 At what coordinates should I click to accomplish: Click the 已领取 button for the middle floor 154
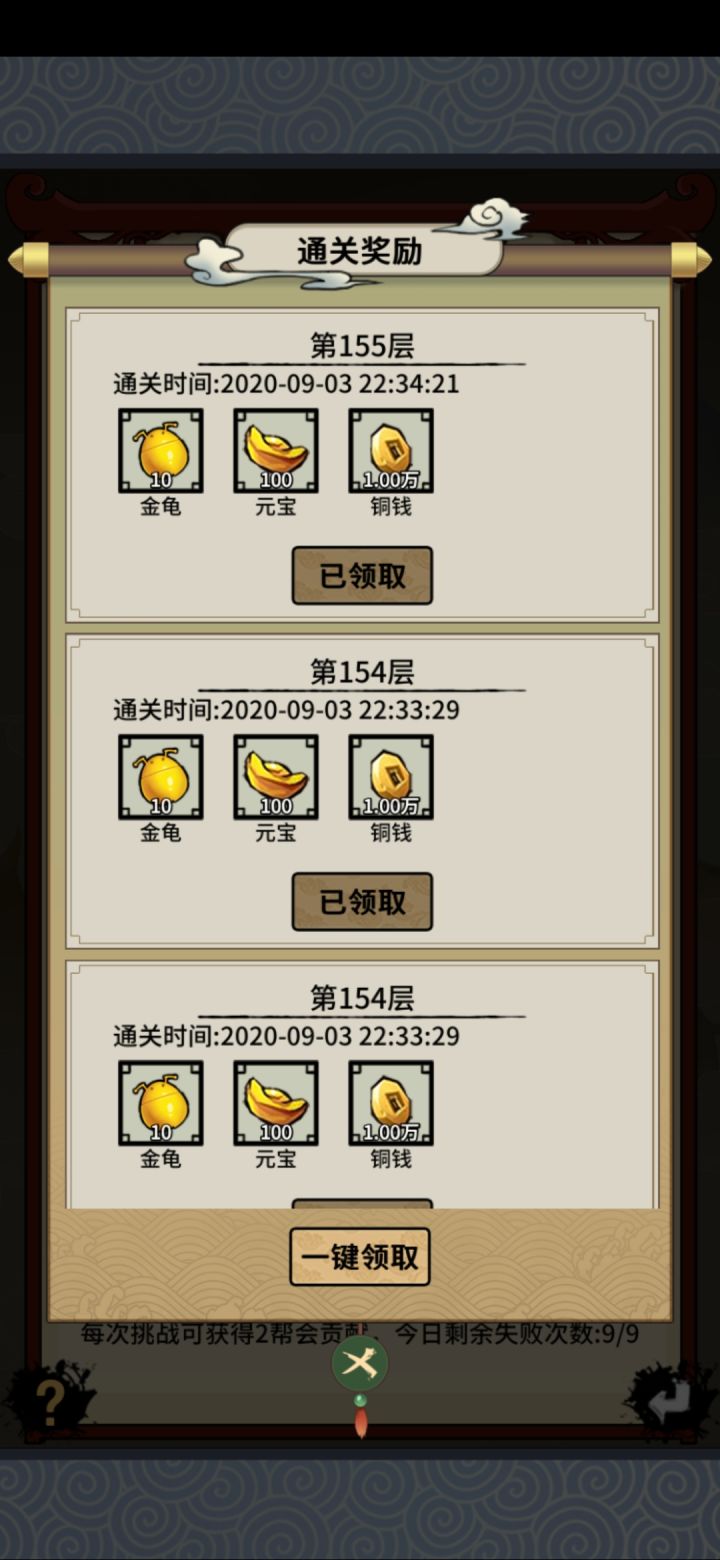tap(362, 902)
